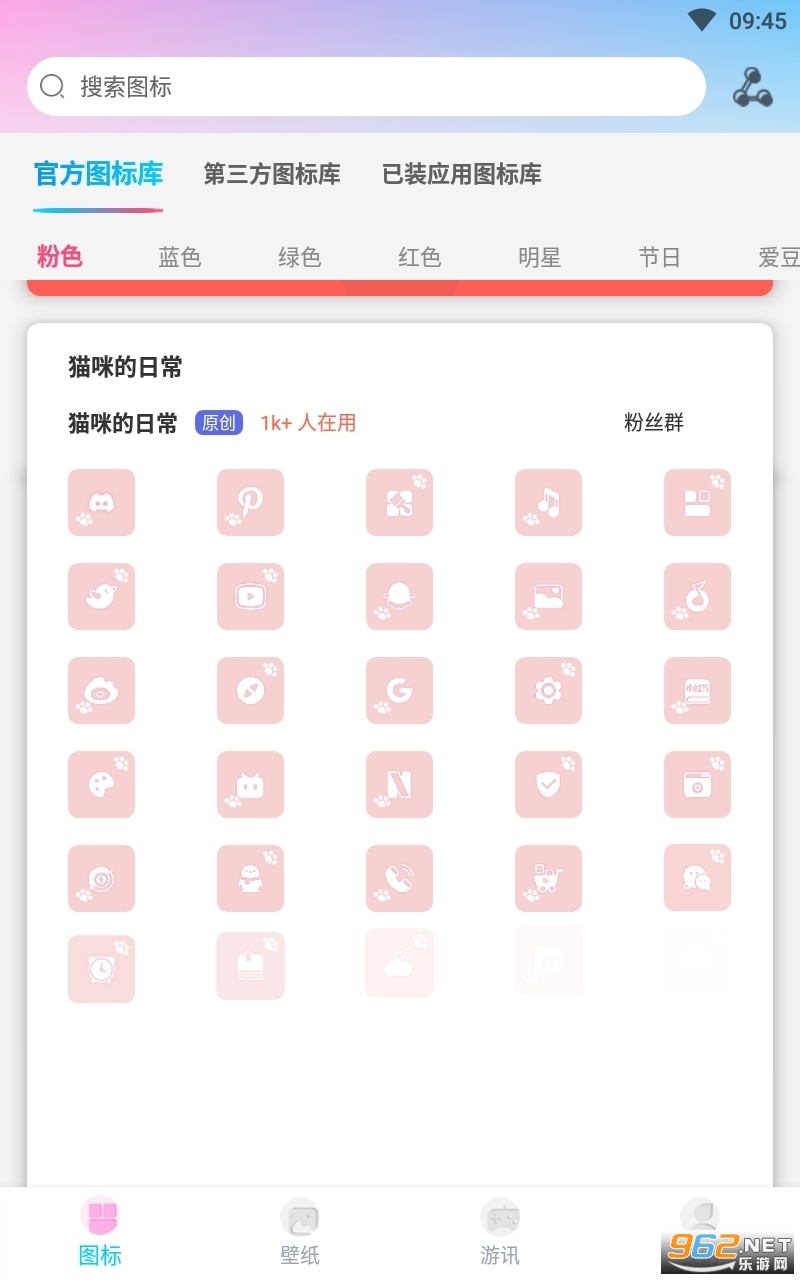Choose the 红色 color category

pos(419,257)
